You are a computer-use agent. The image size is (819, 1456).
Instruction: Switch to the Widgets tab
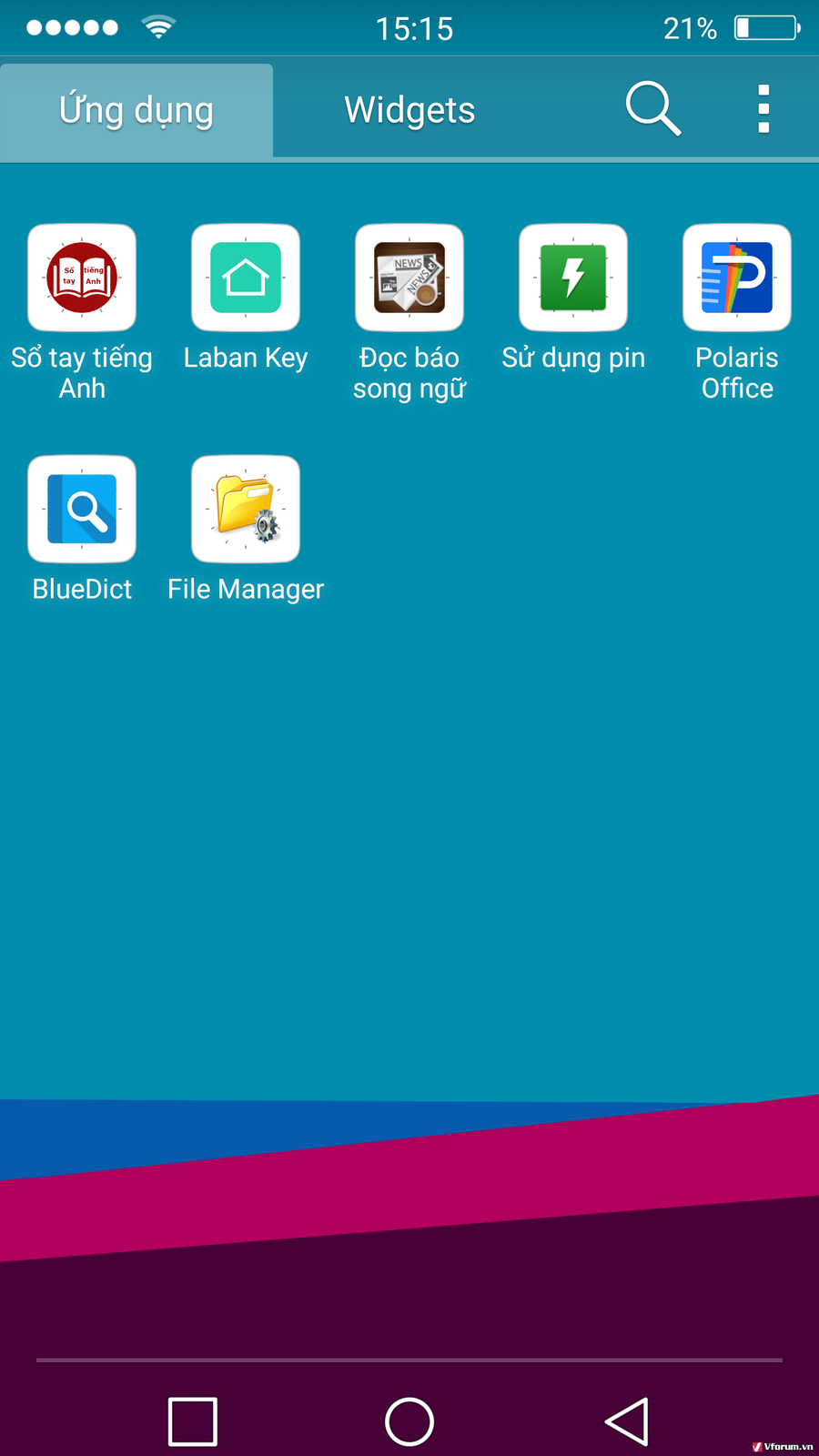click(x=409, y=110)
